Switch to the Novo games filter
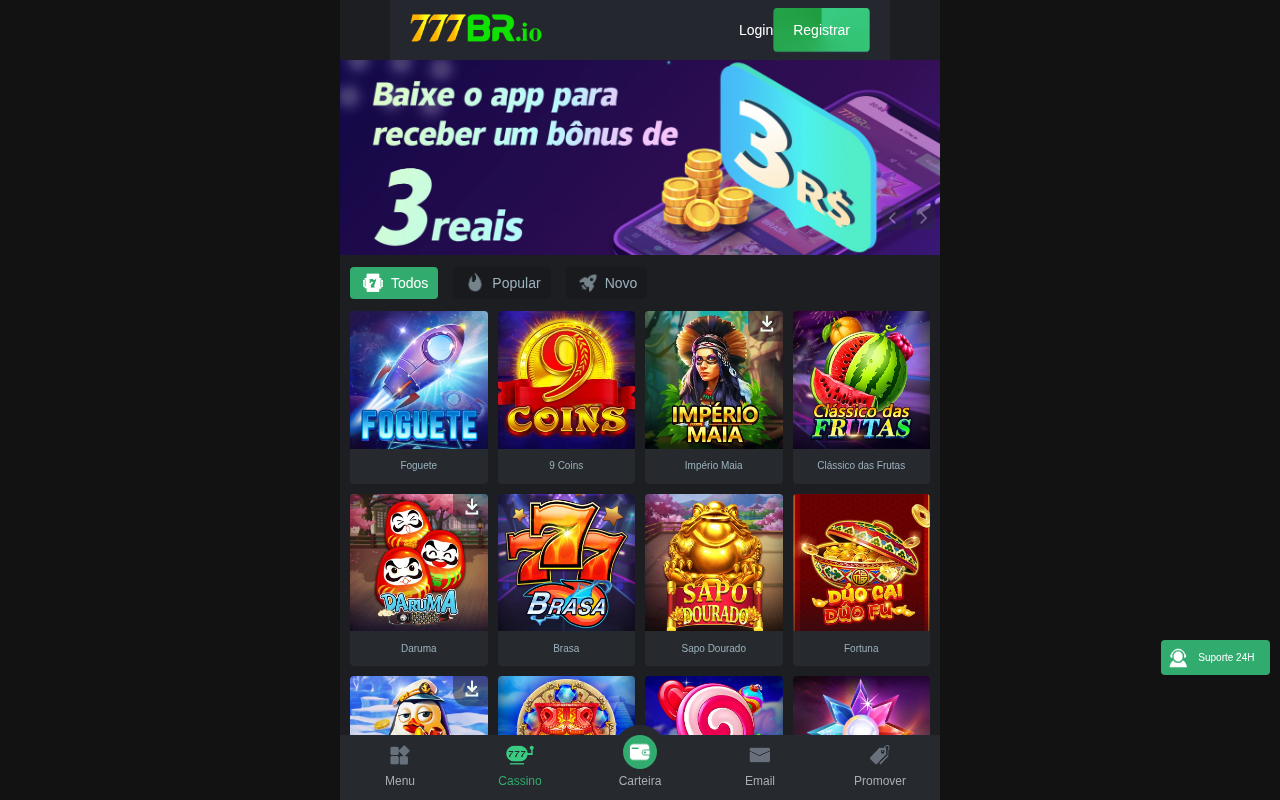Screen dimensions: 1280x800 pos(607,283)
